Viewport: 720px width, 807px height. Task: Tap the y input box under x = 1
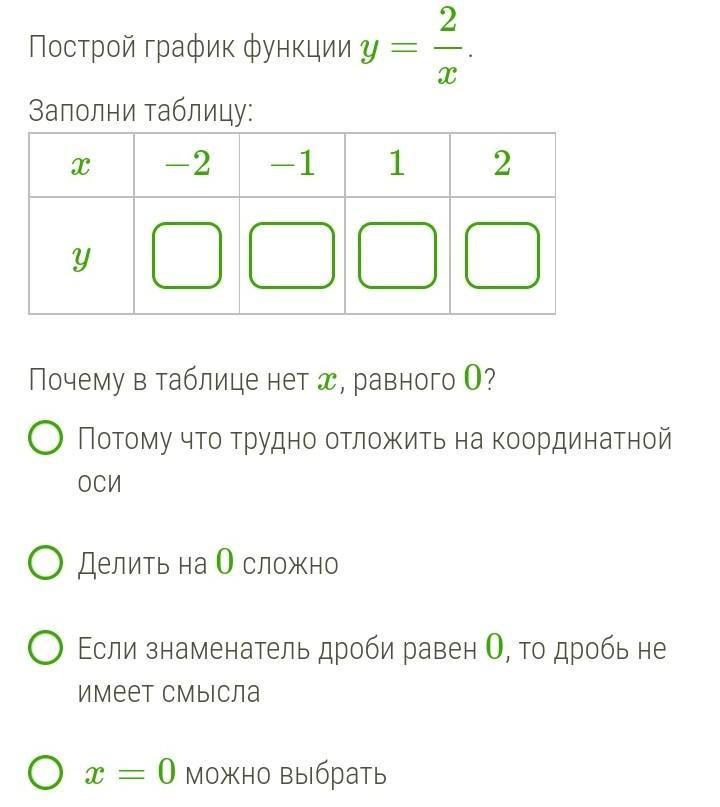pyautogui.click(x=397, y=255)
